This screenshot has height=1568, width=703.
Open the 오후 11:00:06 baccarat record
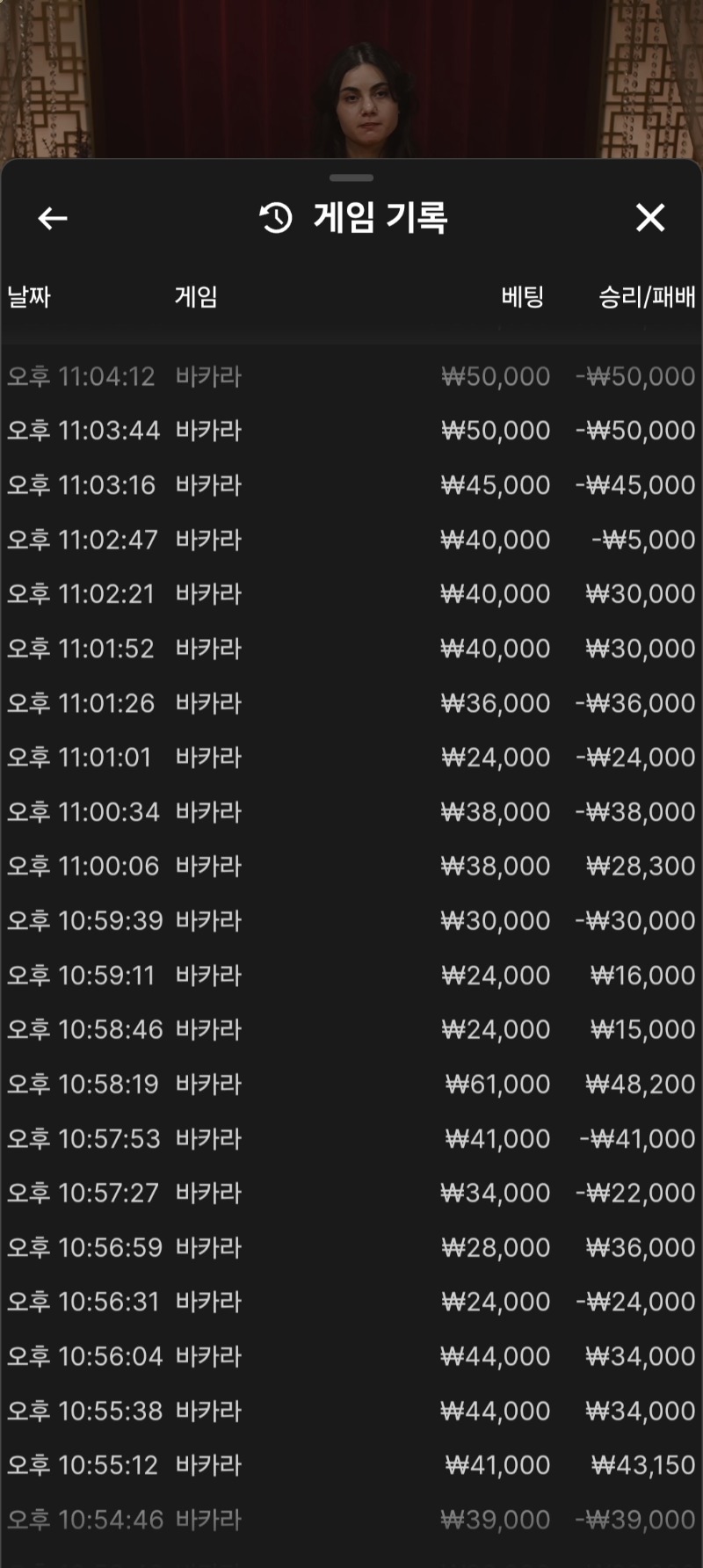(351, 867)
